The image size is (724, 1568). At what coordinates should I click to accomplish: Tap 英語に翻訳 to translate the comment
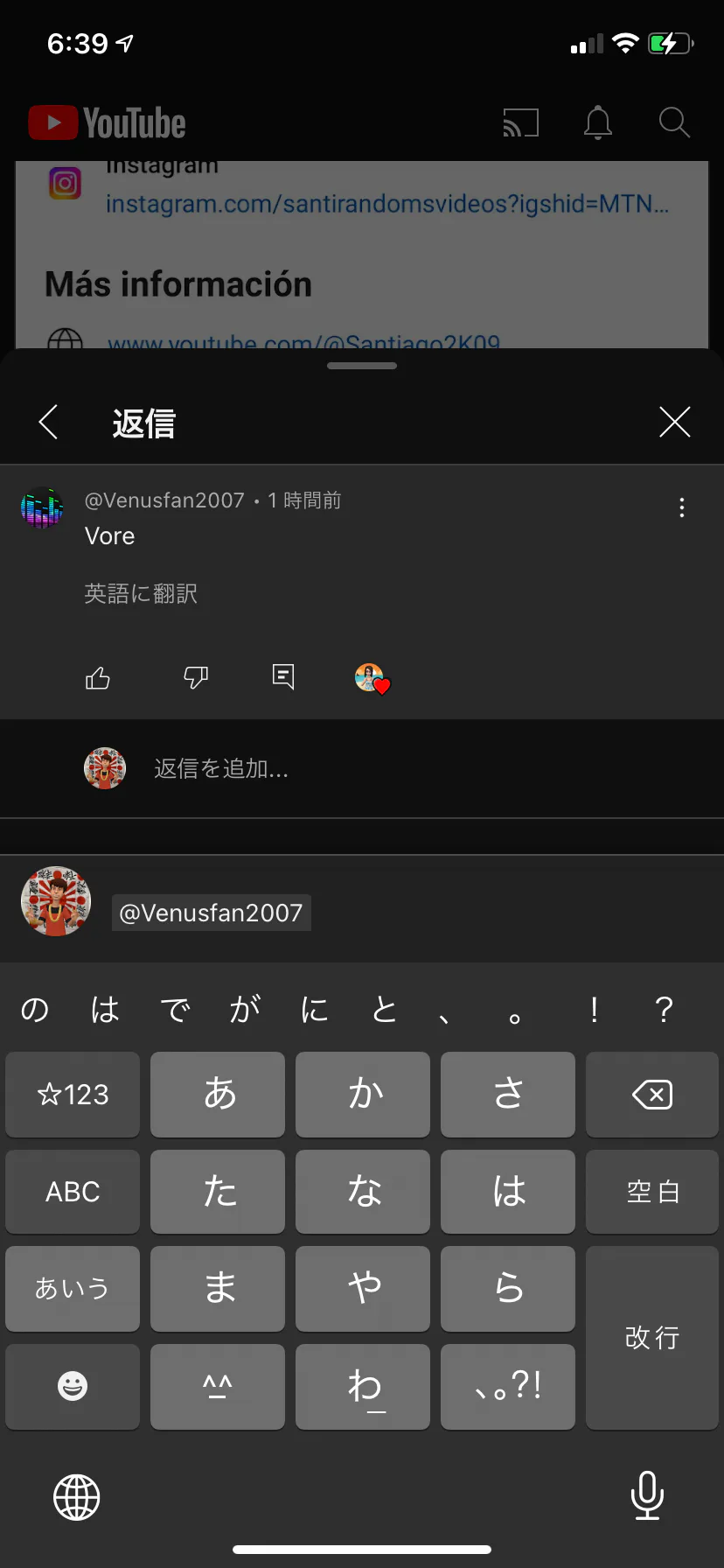(141, 594)
